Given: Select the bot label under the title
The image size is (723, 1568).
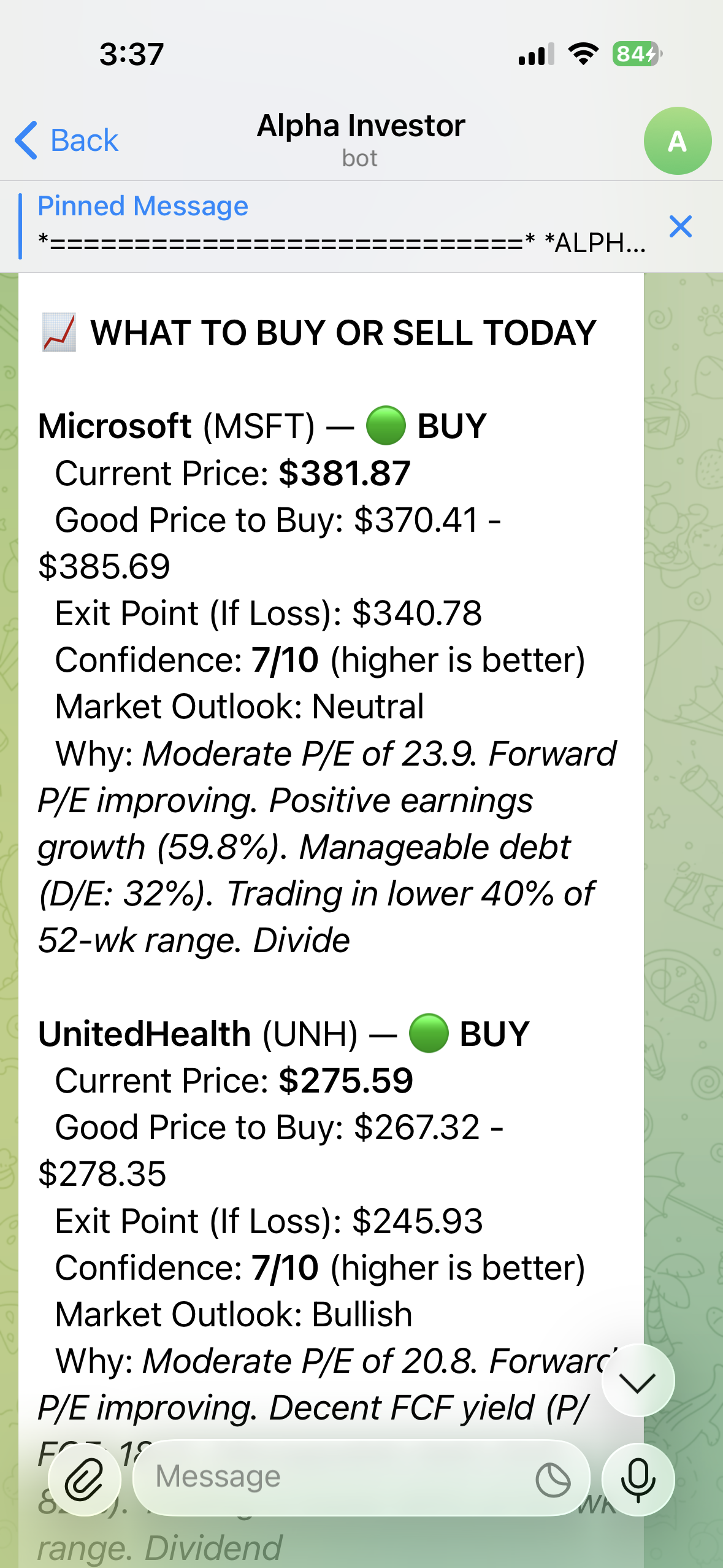Looking at the screenshot, I should pos(361,158).
